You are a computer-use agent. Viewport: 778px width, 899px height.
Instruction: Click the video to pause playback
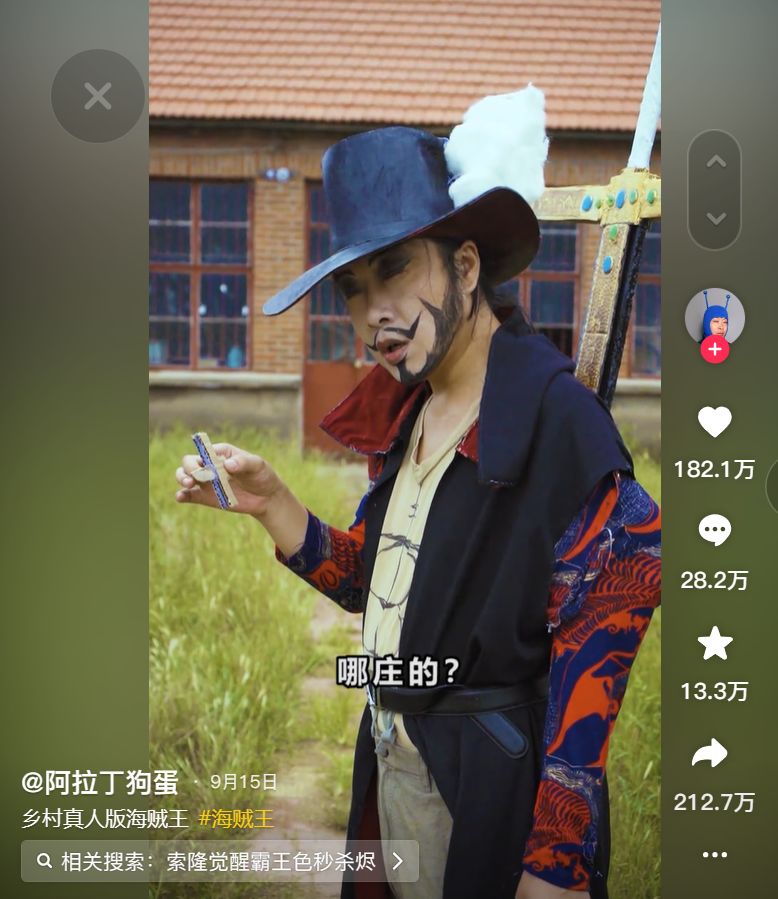click(x=400, y=400)
